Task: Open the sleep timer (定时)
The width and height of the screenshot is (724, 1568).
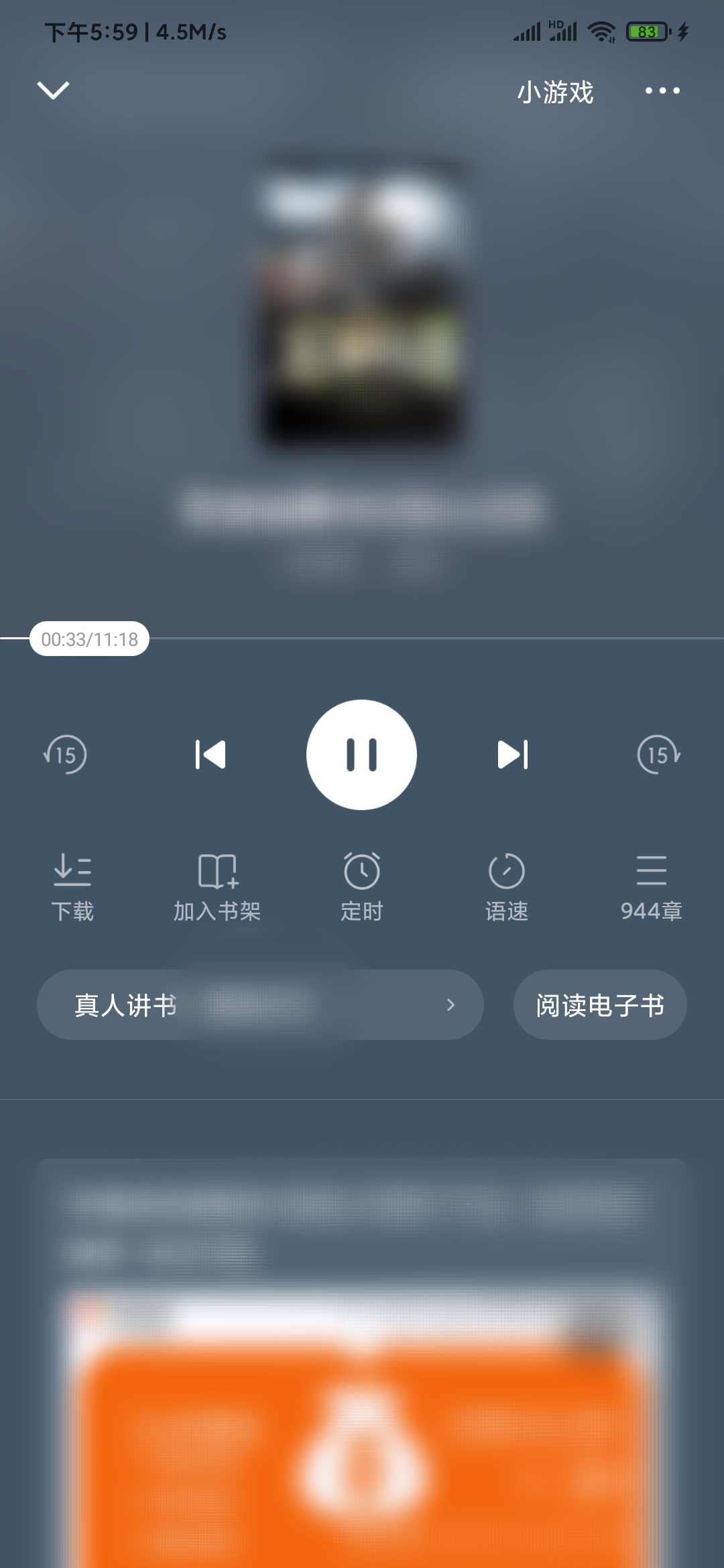Action: point(361,885)
